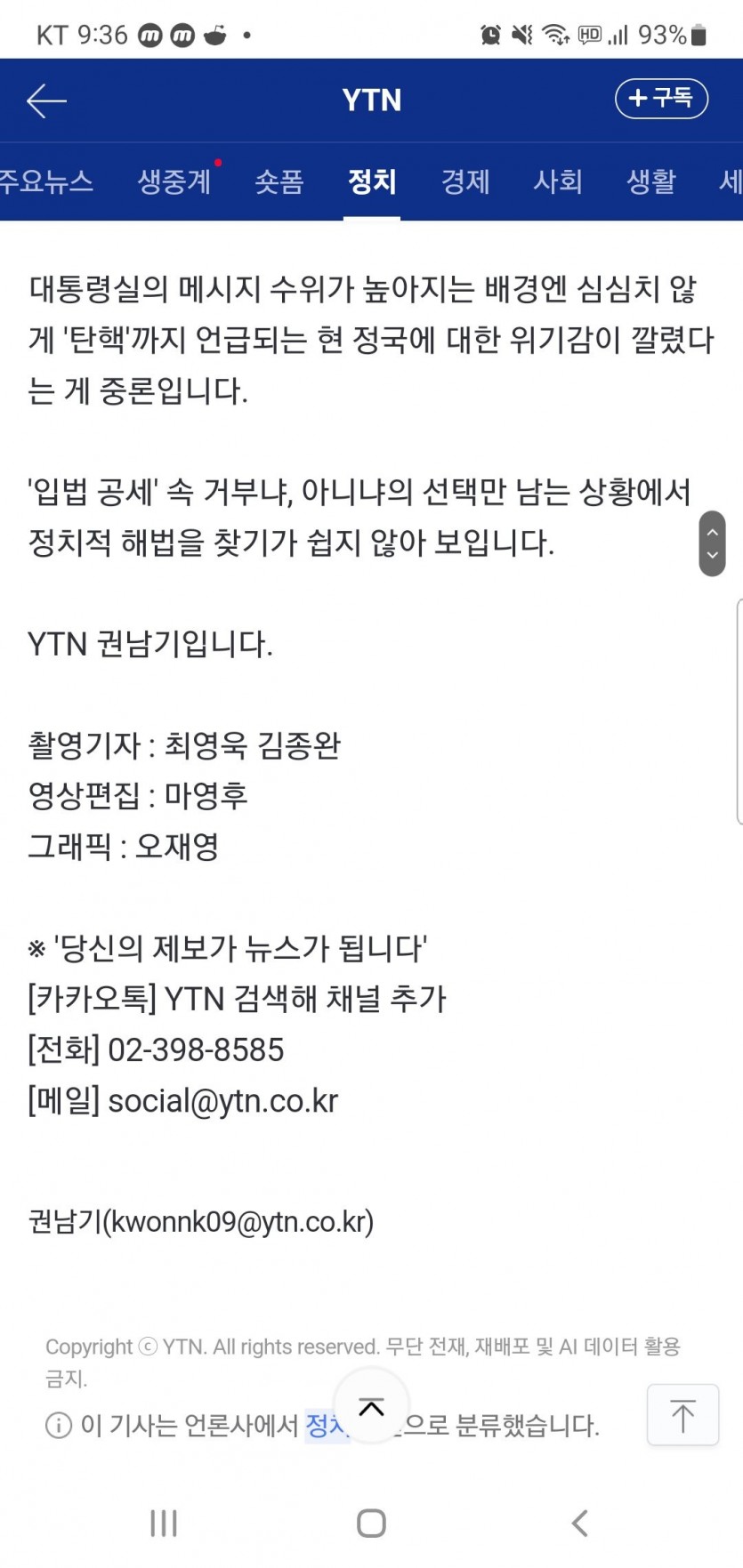Subscribe to YTN with 구독 button
The image size is (743, 1568).
[661, 98]
